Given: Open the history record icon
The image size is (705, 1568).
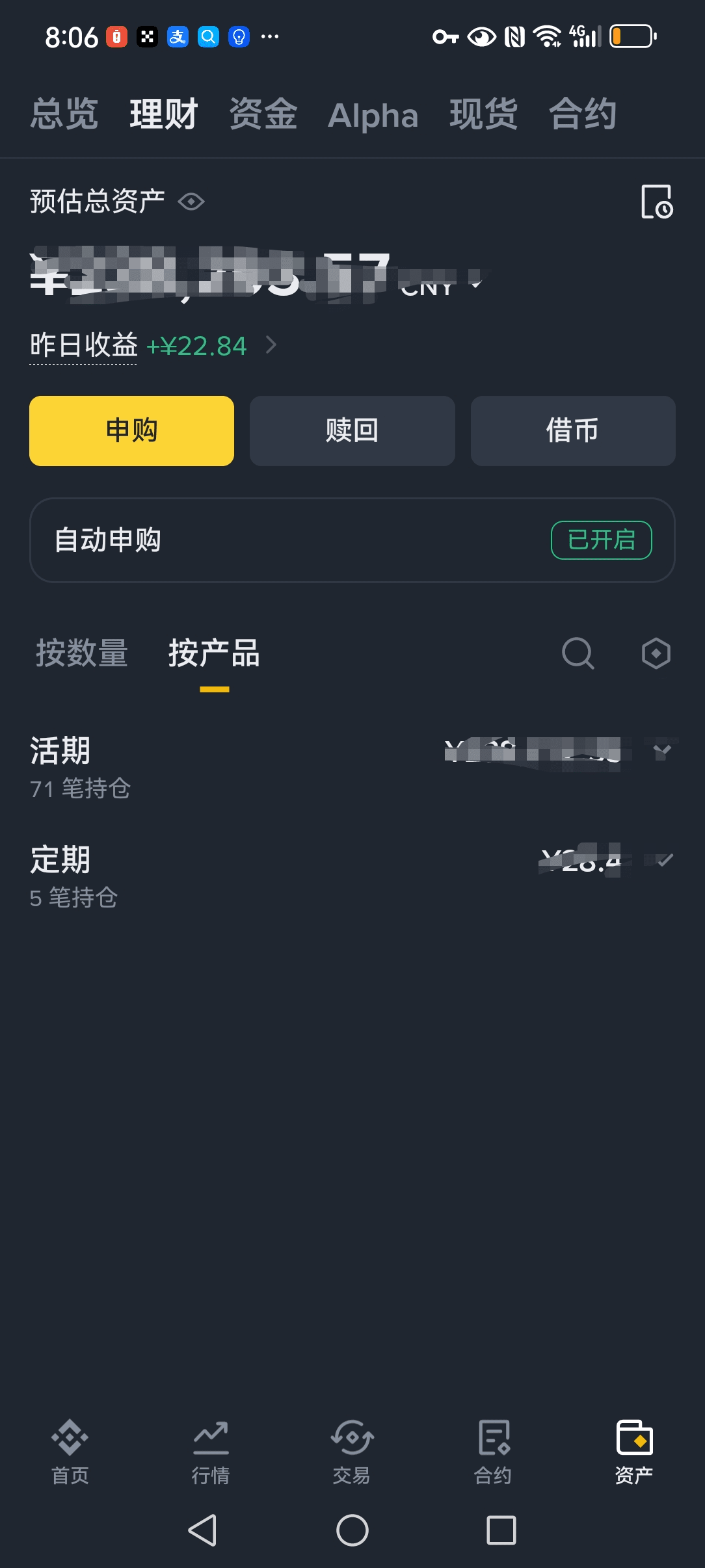Looking at the screenshot, I should [x=657, y=202].
